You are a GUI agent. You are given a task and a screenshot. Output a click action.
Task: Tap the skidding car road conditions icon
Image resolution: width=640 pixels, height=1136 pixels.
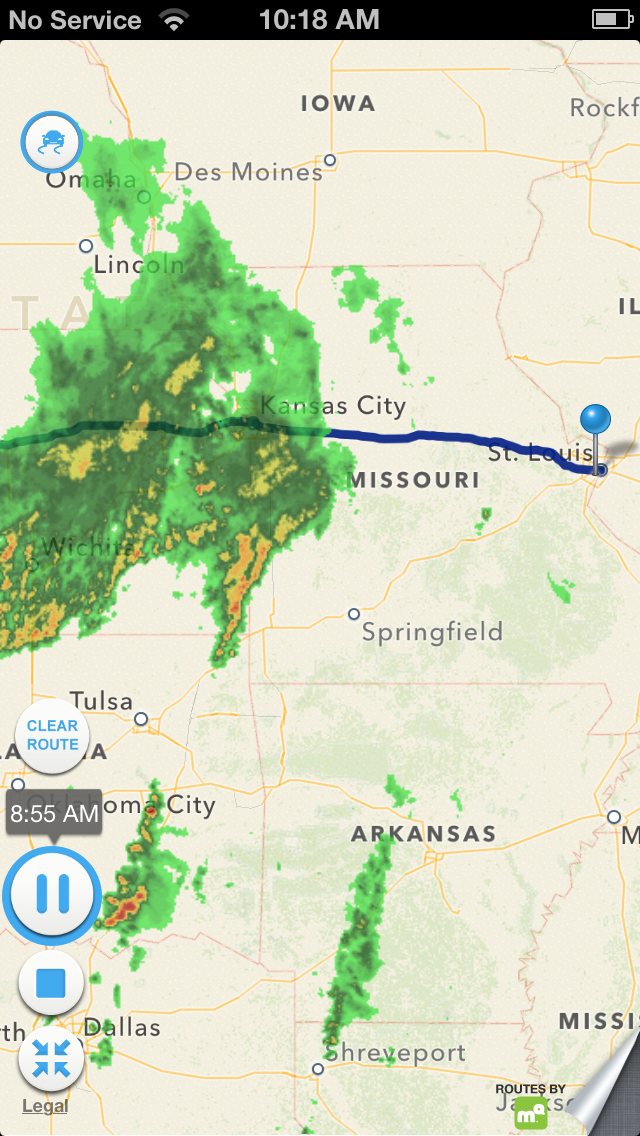point(52,143)
